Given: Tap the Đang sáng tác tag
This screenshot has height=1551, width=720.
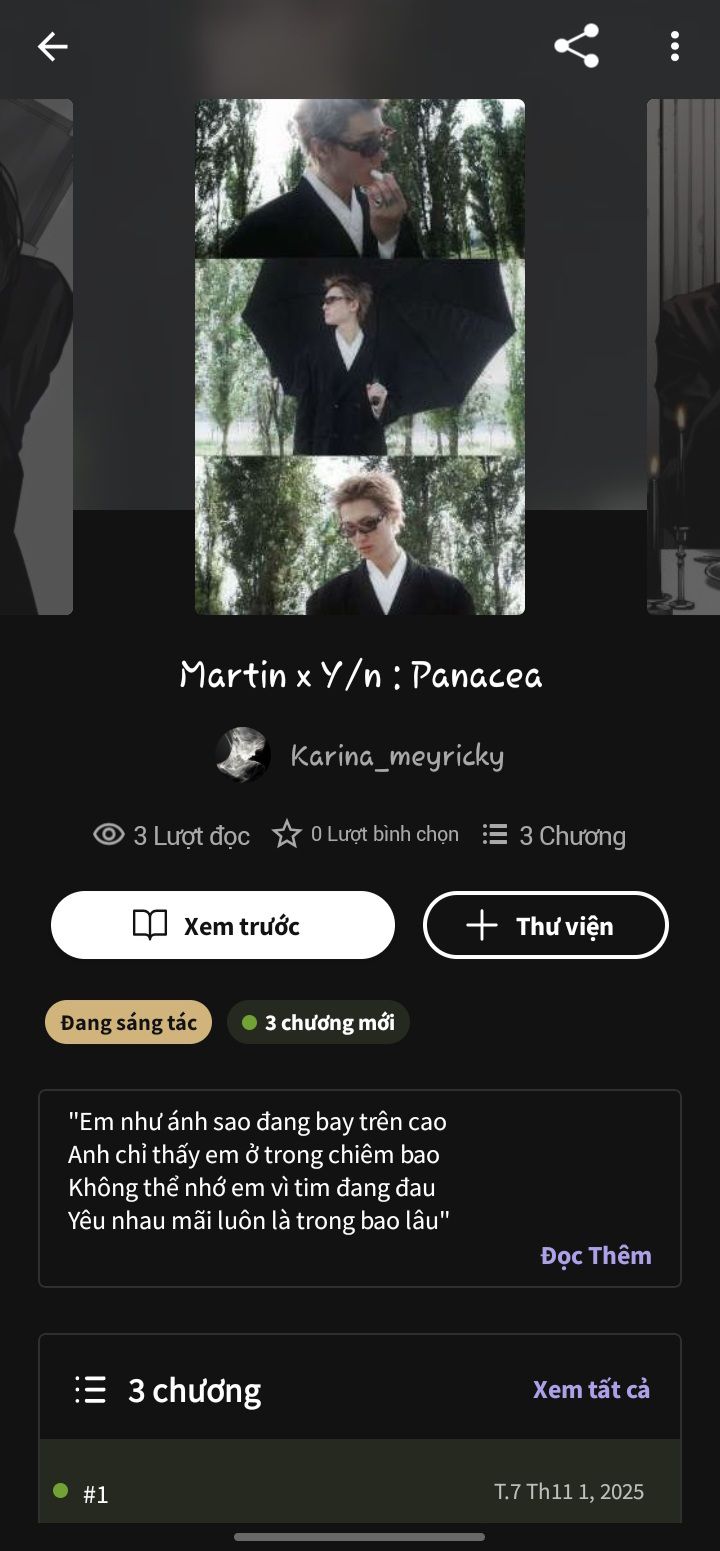Looking at the screenshot, I should coord(128,1022).
